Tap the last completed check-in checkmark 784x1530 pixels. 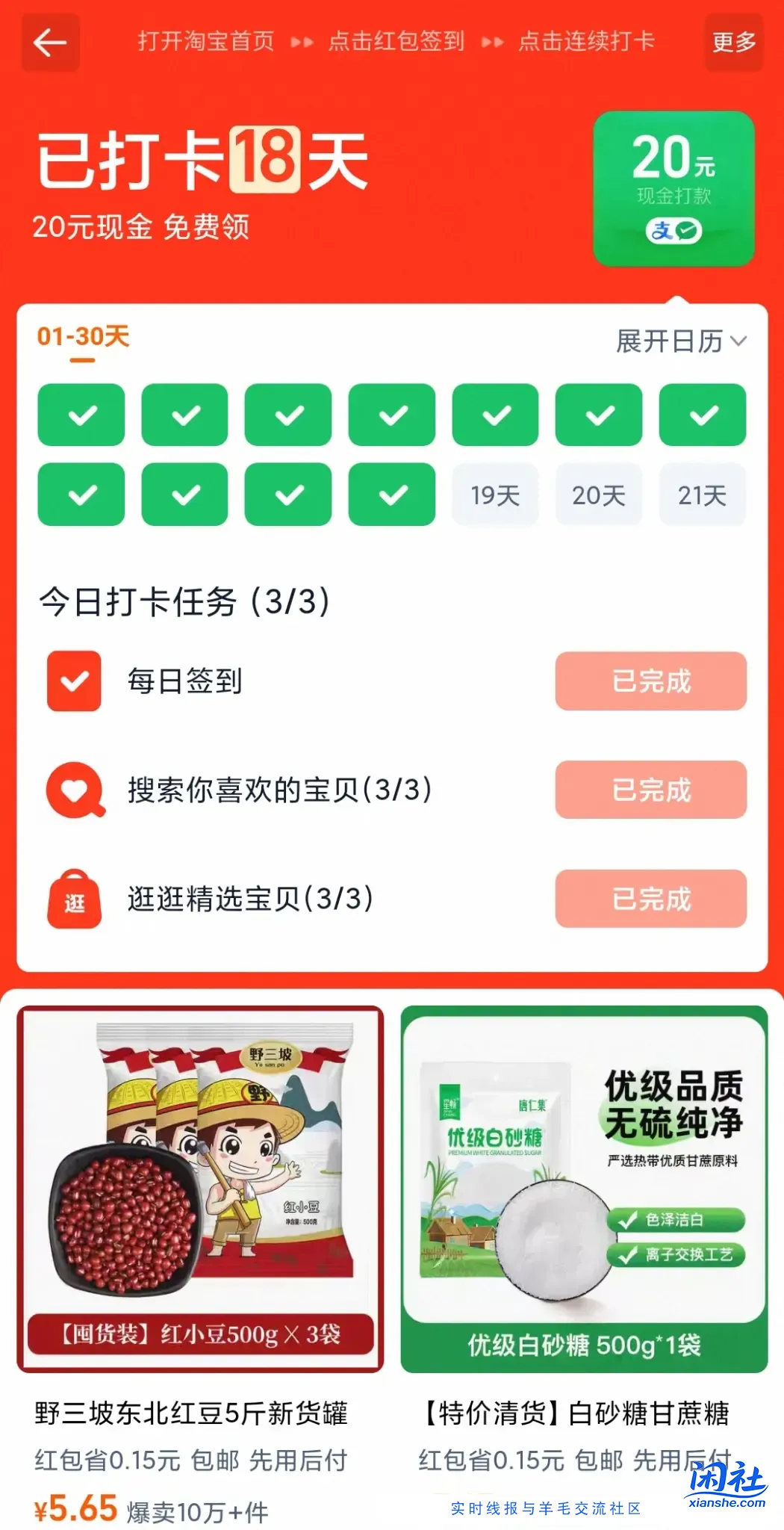click(391, 495)
